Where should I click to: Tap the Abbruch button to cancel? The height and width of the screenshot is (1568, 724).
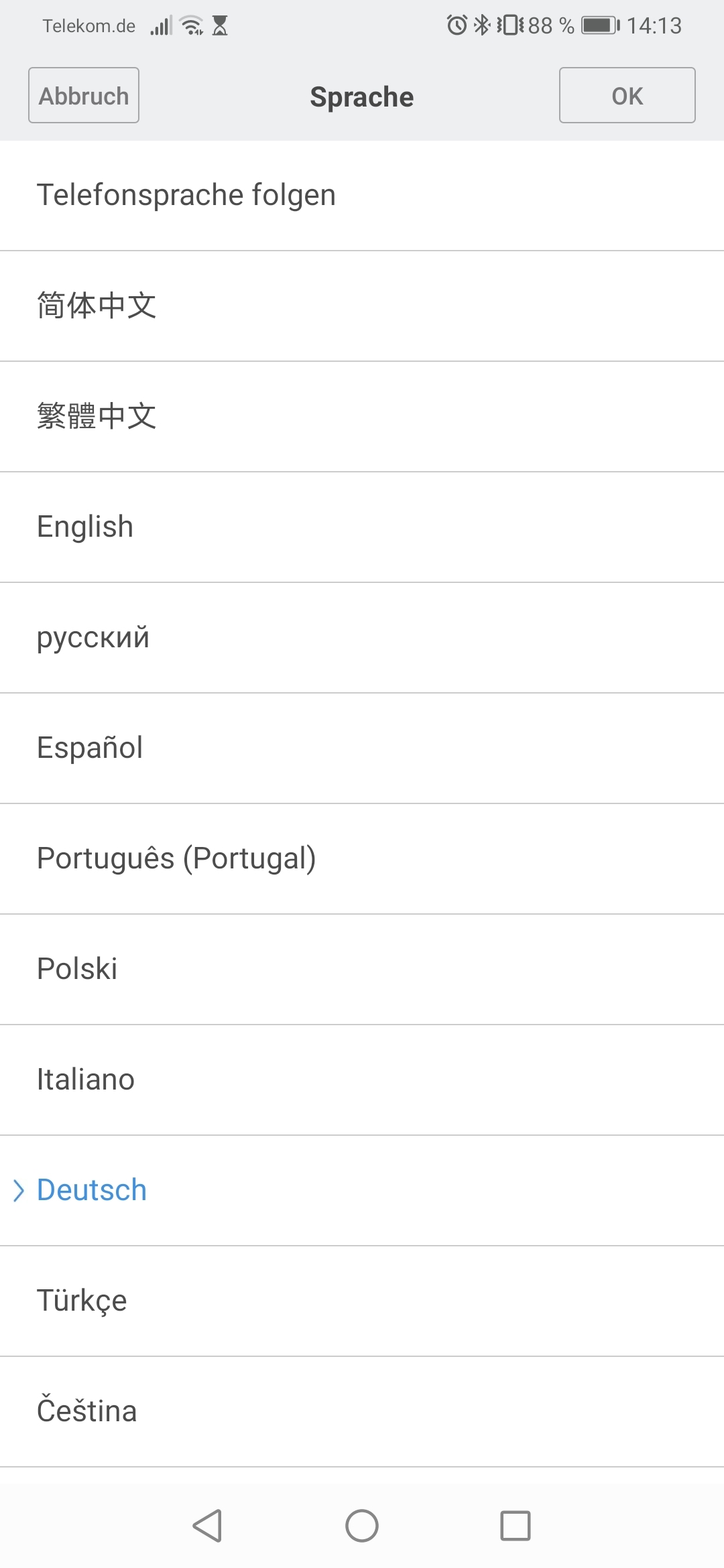[x=84, y=95]
